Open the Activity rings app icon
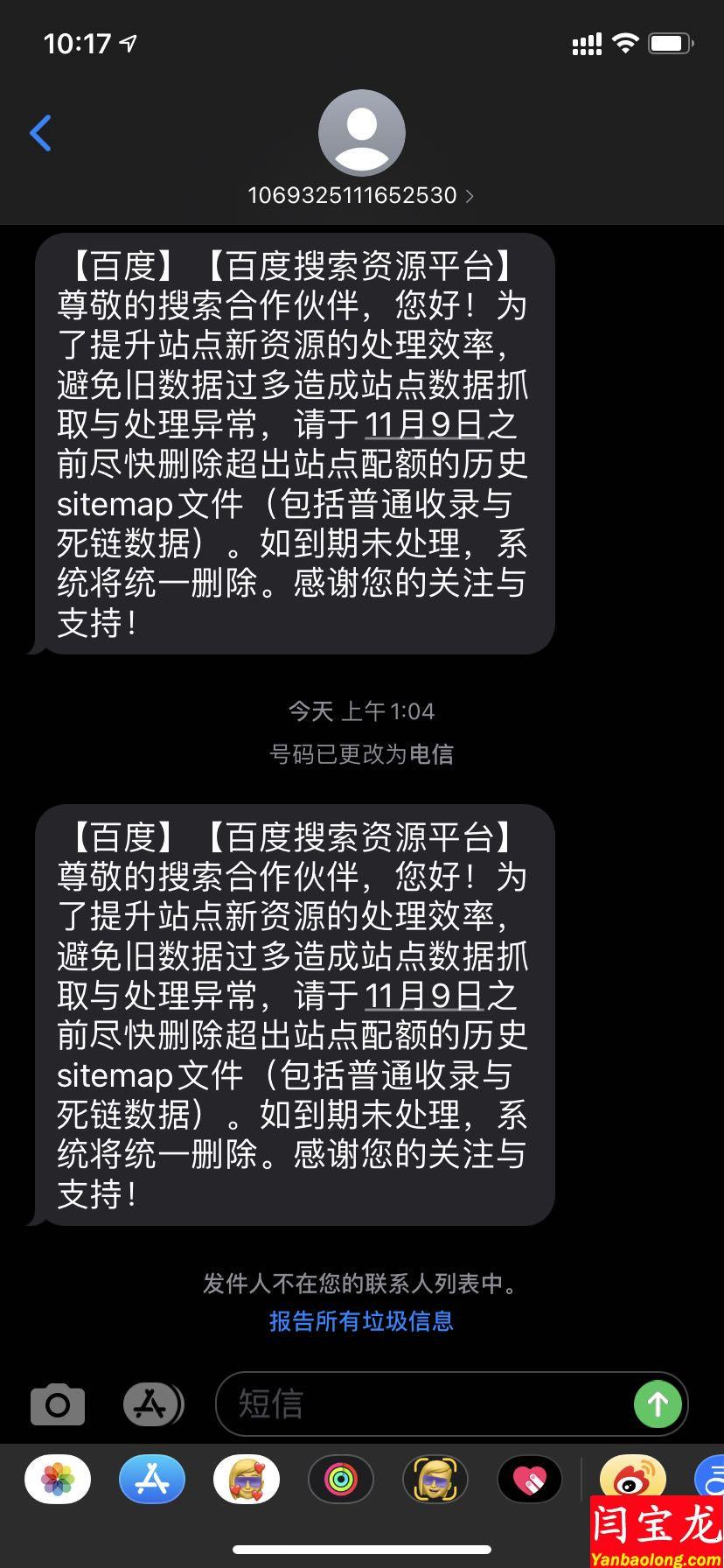Image resolution: width=724 pixels, height=1568 pixels. click(x=341, y=1479)
